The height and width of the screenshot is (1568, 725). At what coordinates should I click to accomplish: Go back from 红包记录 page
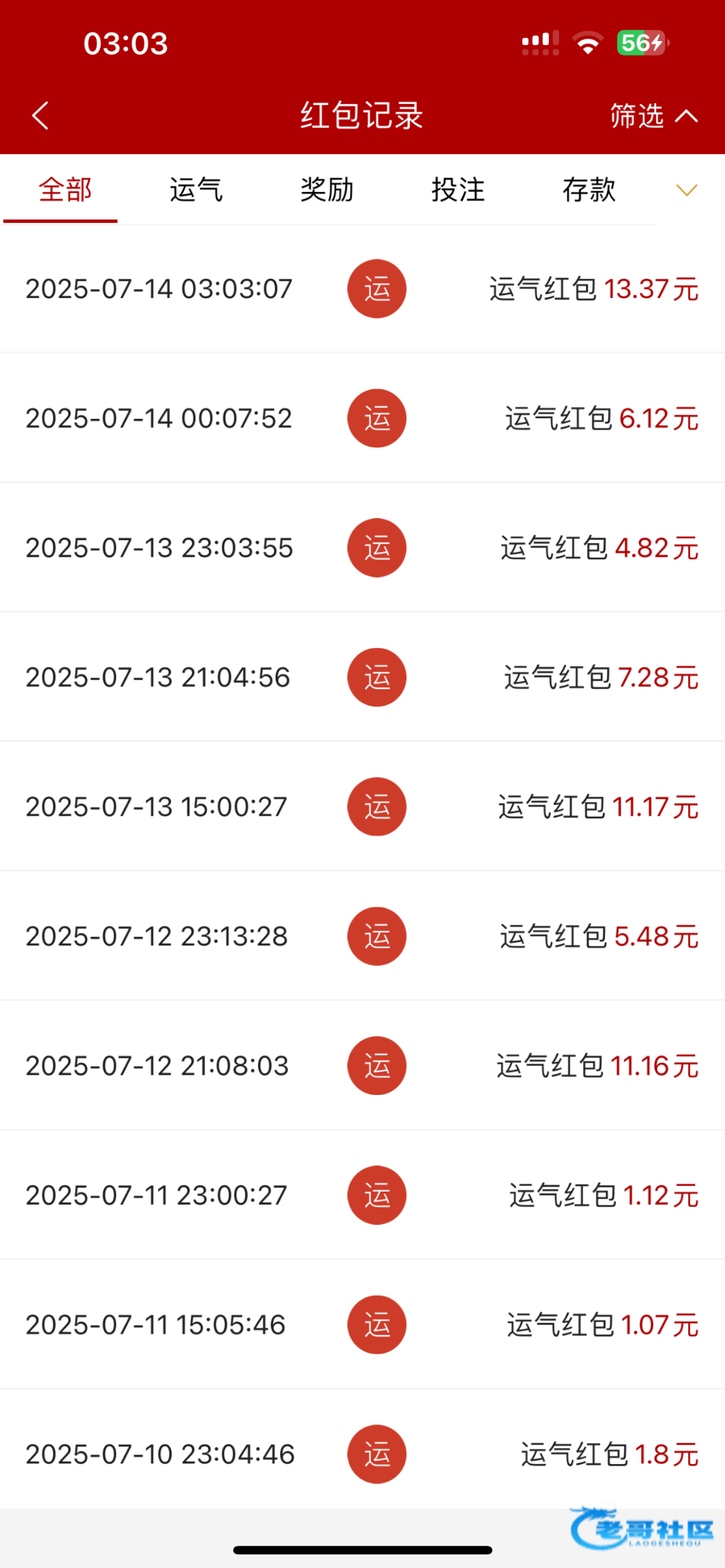(x=40, y=116)
